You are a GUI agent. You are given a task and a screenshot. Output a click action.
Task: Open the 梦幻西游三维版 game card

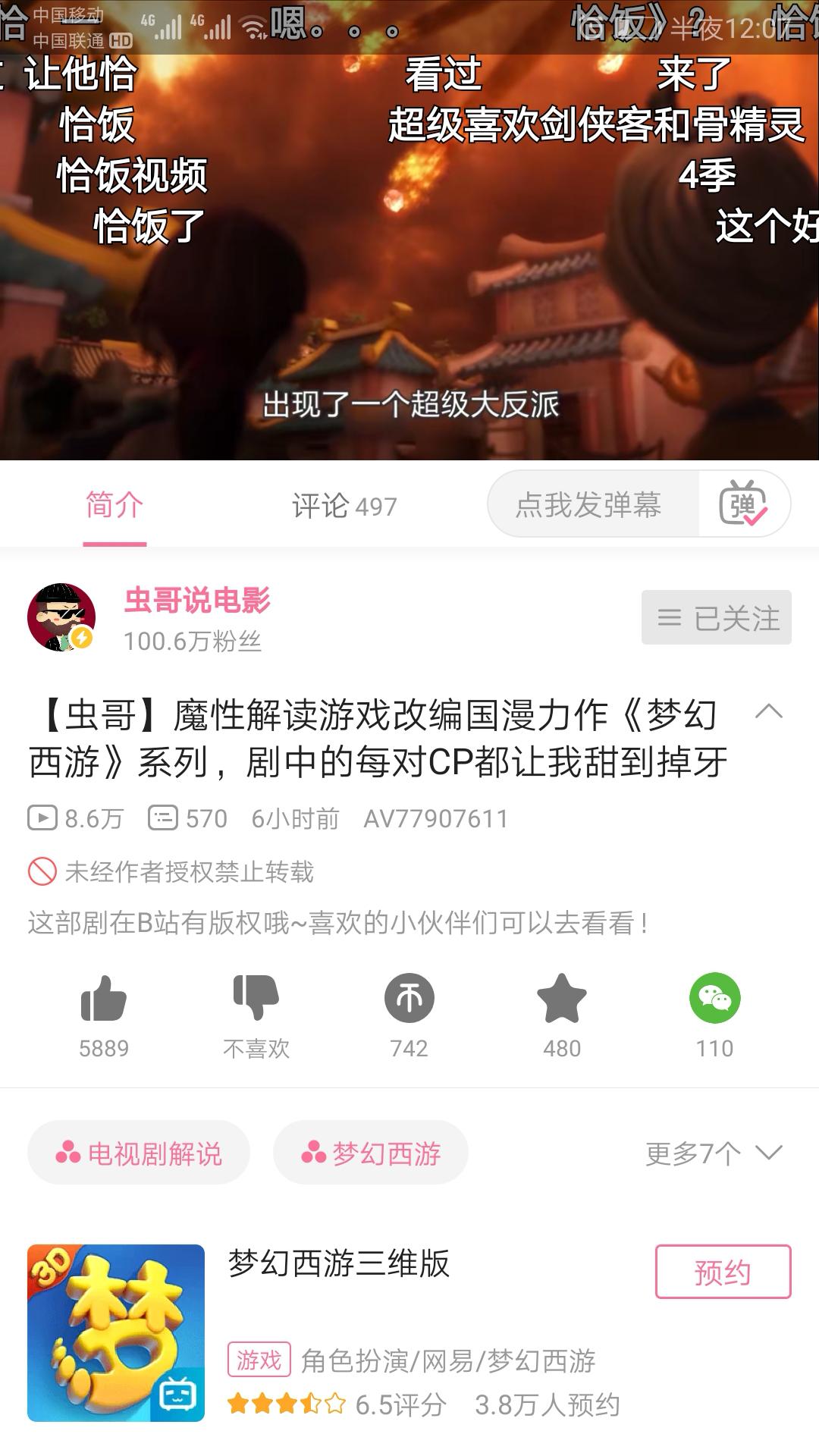click(338, 1264)
